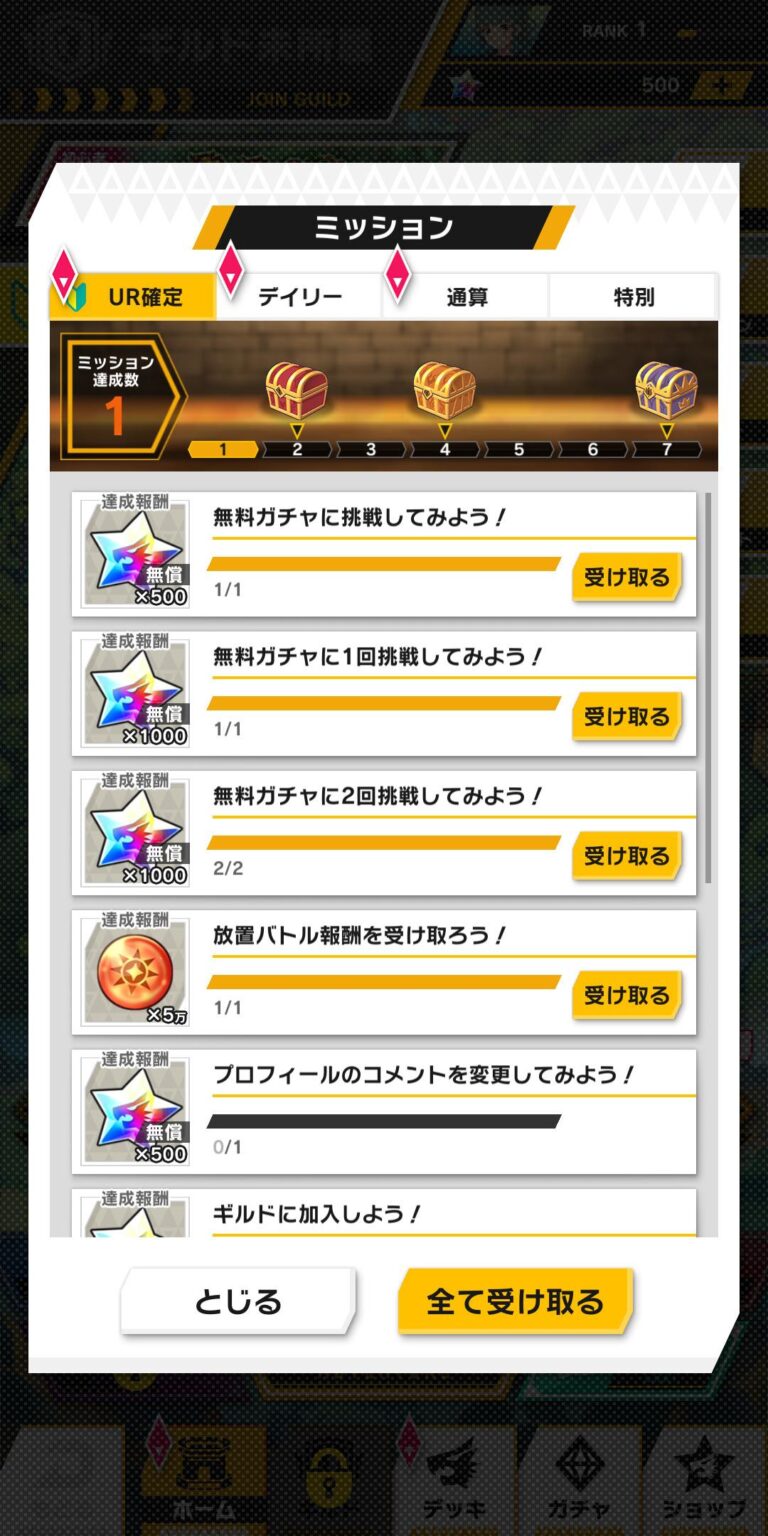The image size is (768, 1536).
Task: Switch to the デイリー tab
Action: [299, 297]
